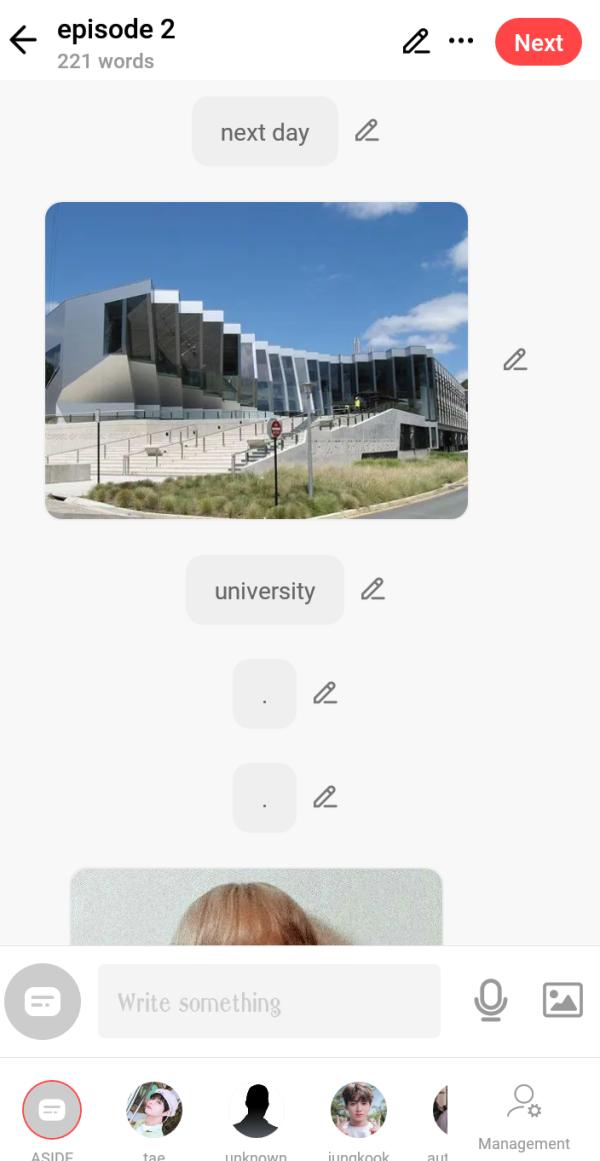The height and width of the screenshot is (1161, 600).
Task: Insert a picture using the image icon
Action: (562, 1000)
